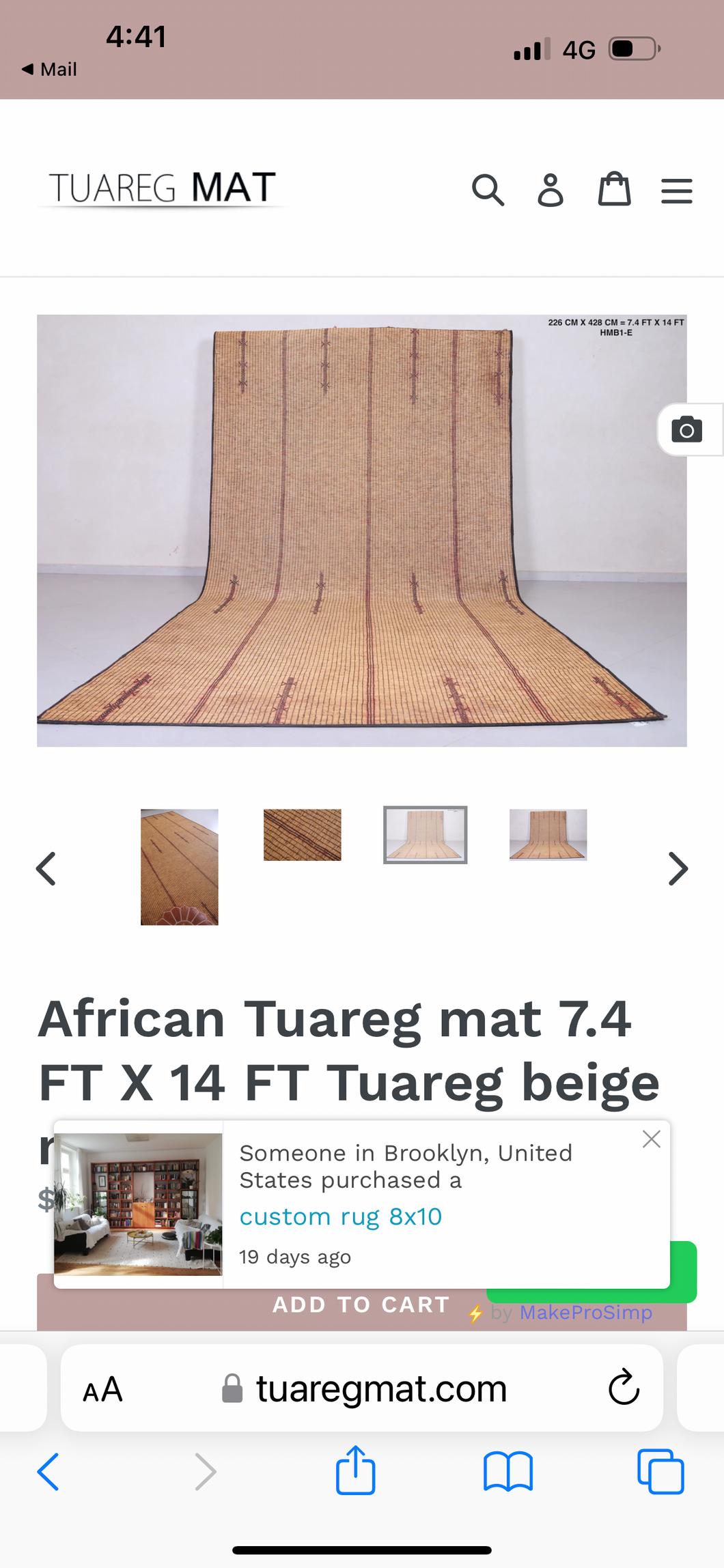This screenshot has height=1568, width=724.
Task: Open the MakeProSimp link
Action: tap(585, 1312)
